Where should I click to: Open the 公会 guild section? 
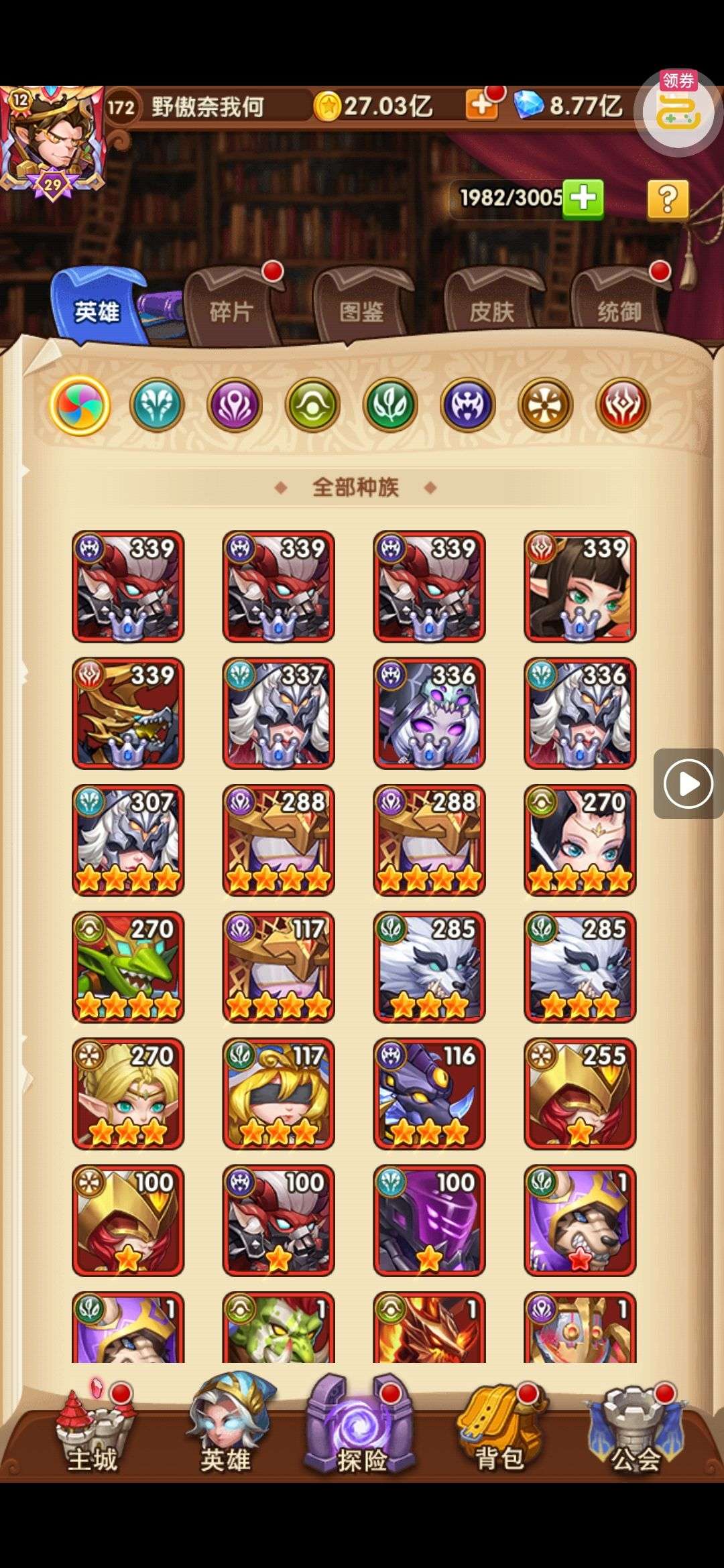click(x=635, y=1431)
